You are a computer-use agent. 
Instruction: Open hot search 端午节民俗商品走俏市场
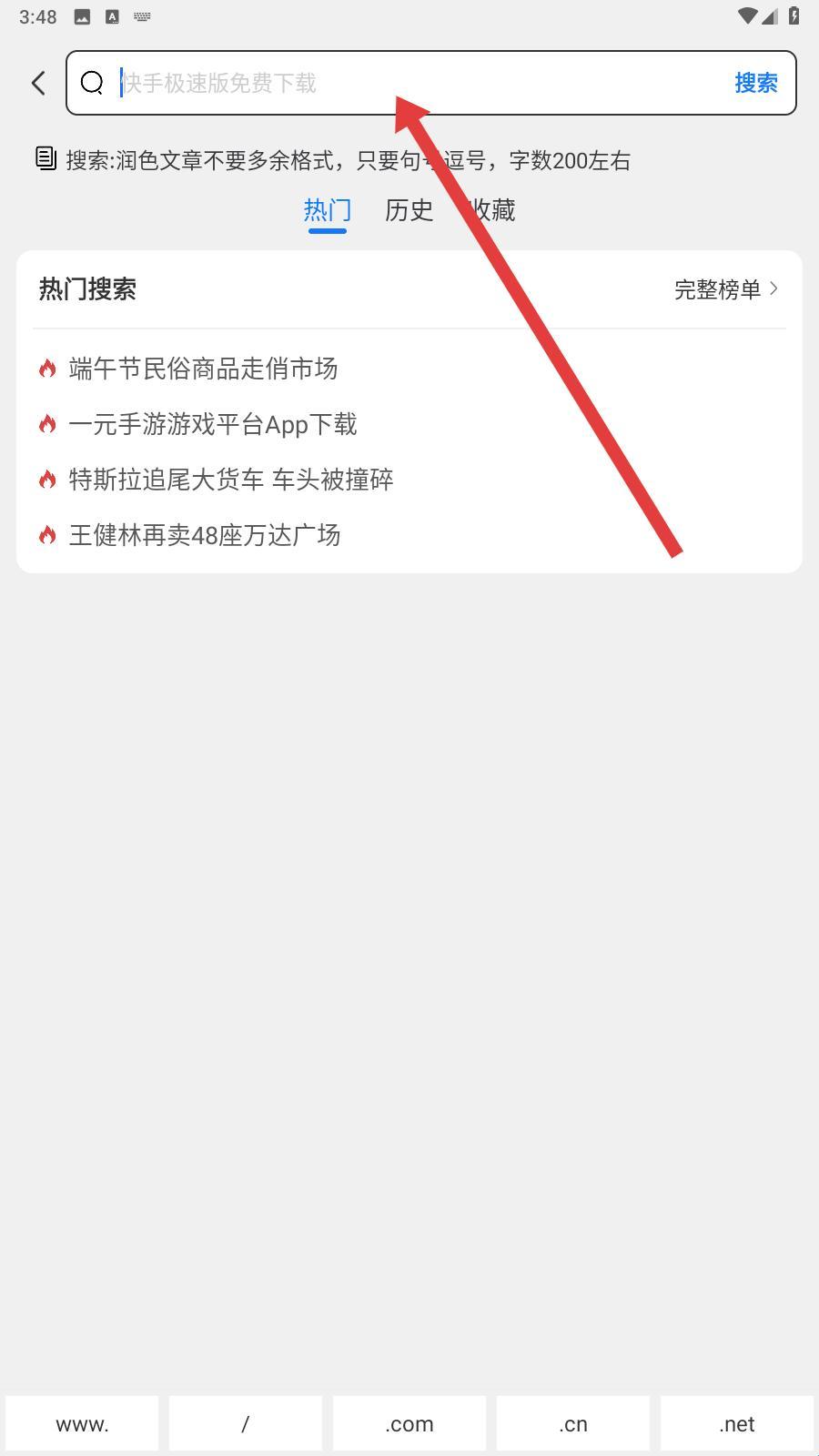203,369
